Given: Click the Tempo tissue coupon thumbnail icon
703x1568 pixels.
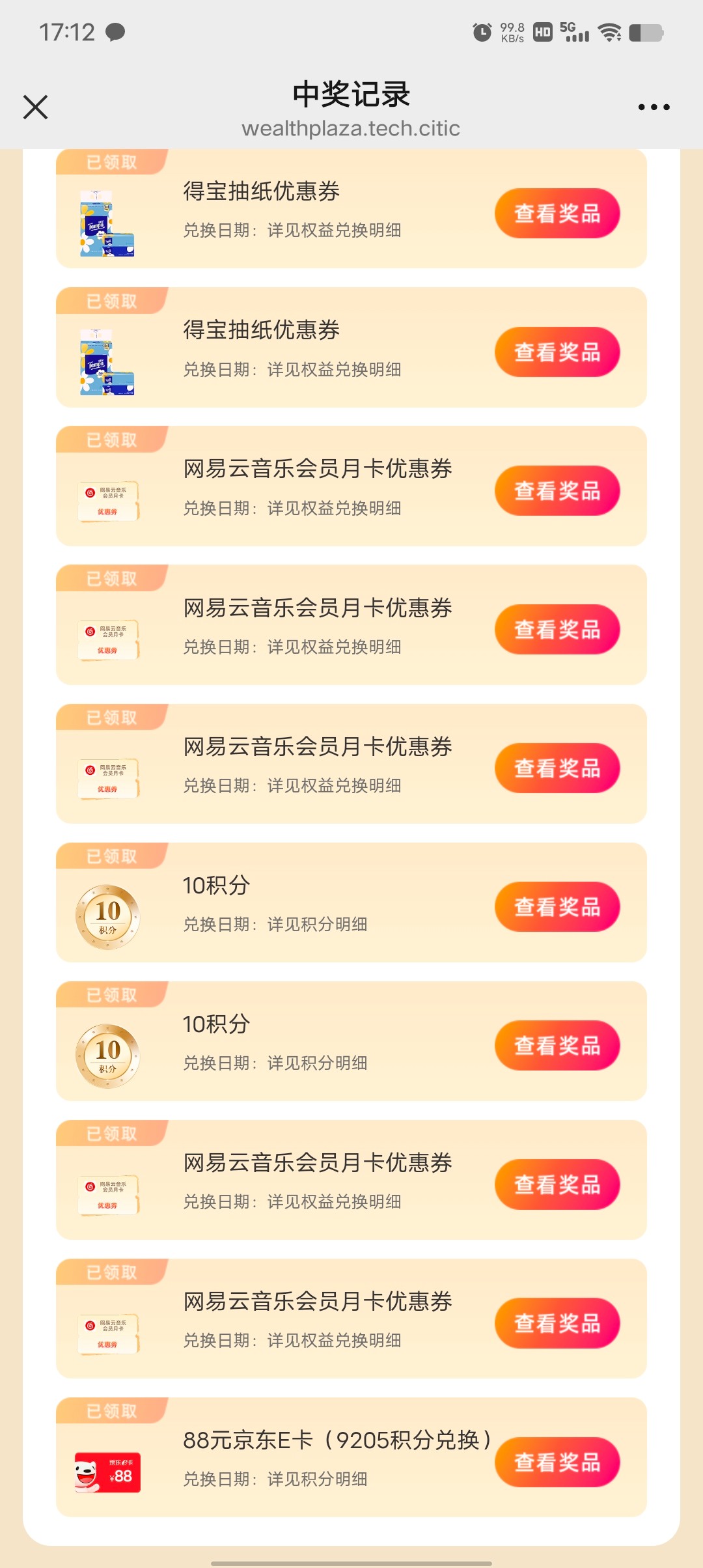Looking at the screenshot, I should 106,221.
